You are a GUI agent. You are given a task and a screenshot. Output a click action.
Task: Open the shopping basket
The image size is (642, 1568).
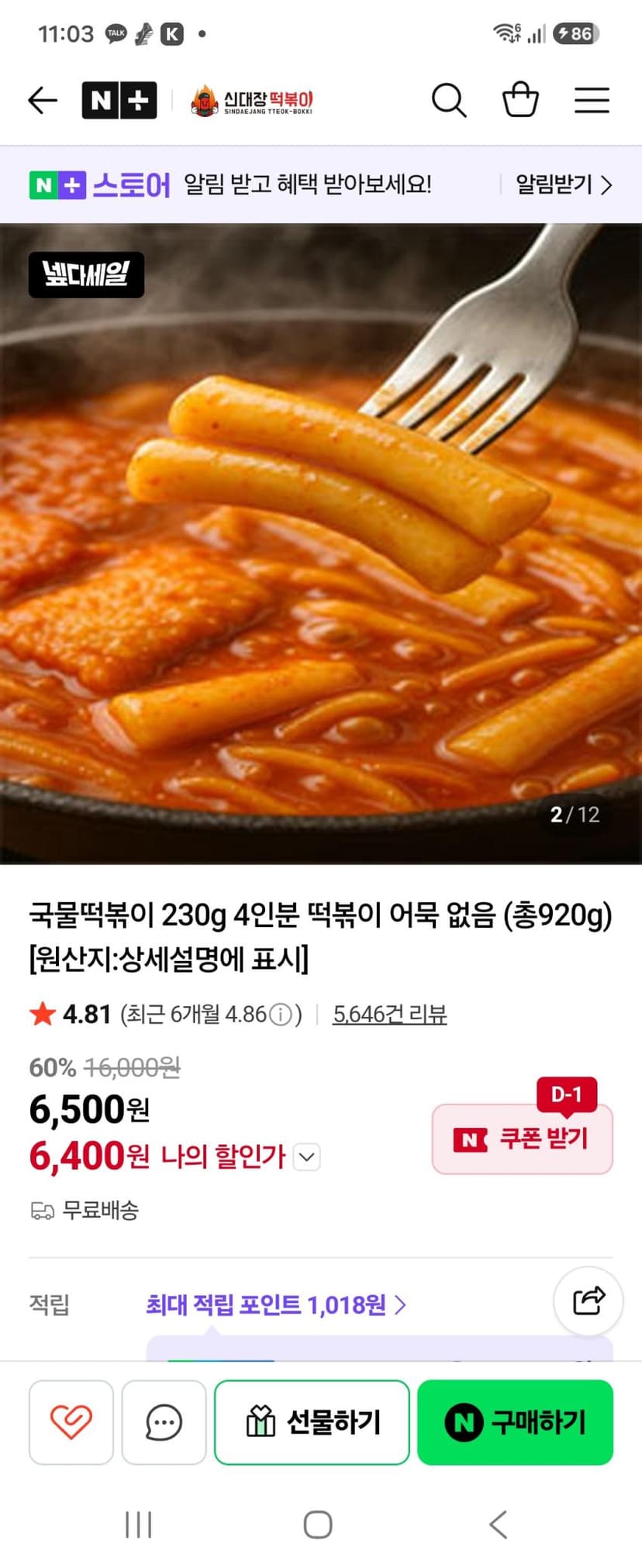click(x=520, y=99)
